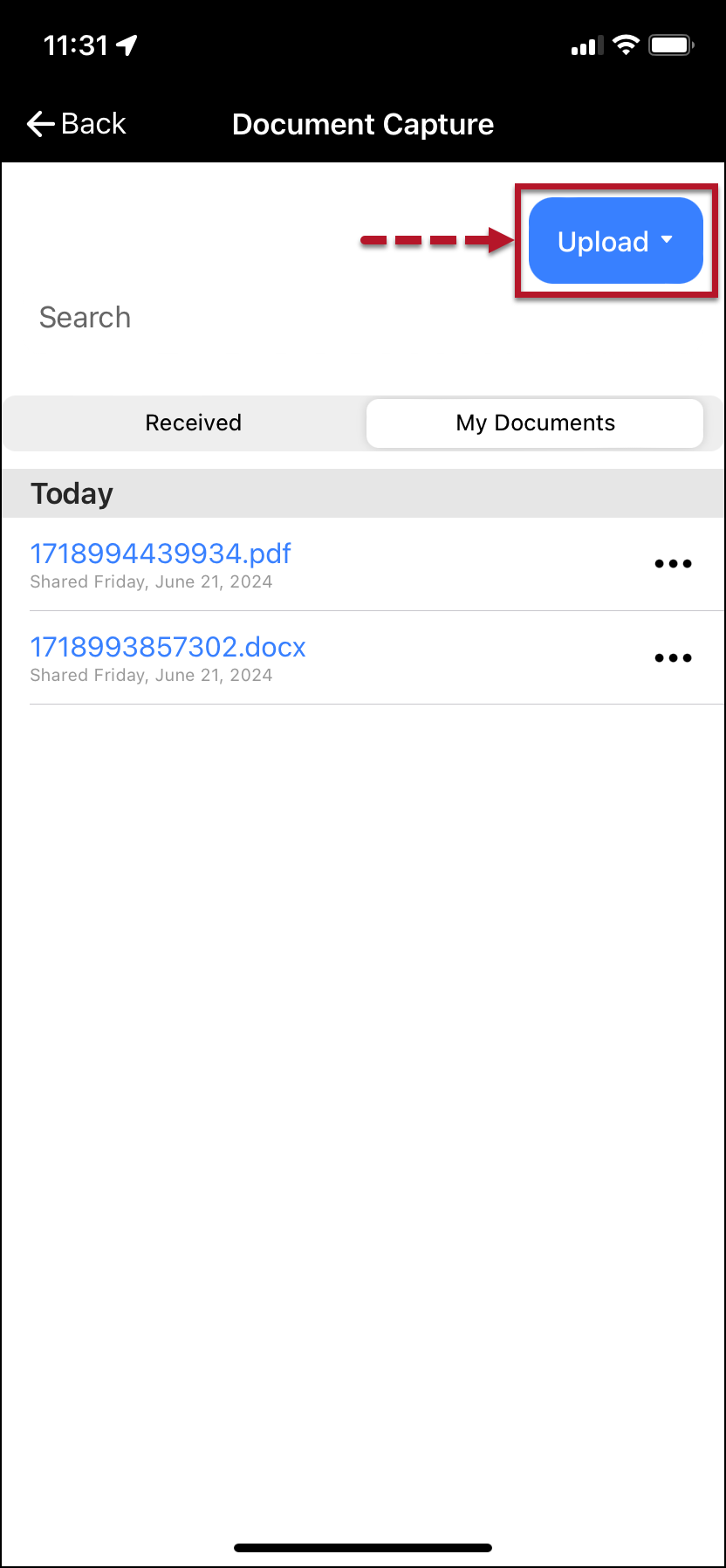Open more options for 1718994439934.pdf

point(673,564)
